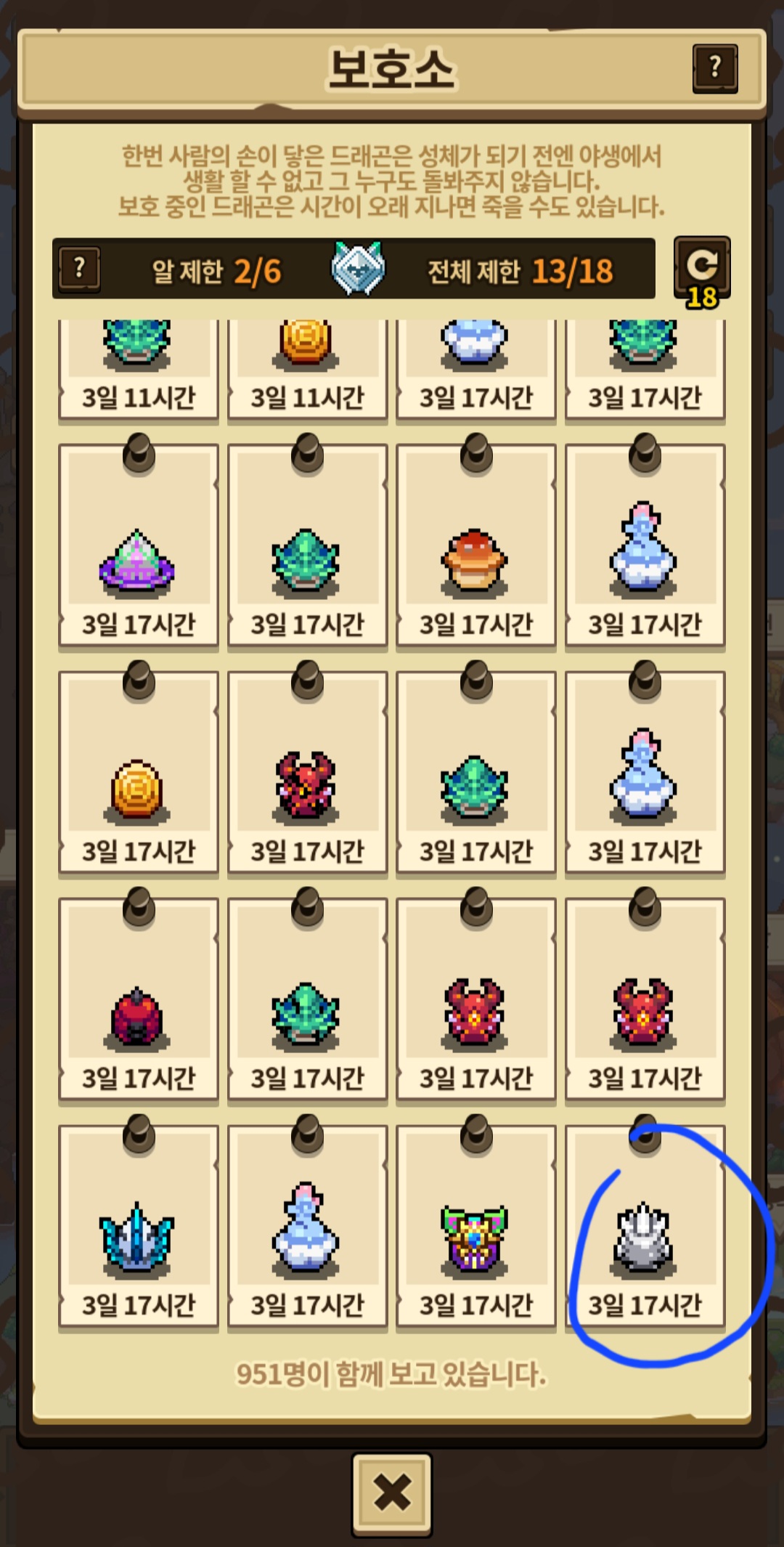The height and width of the screenshot is (1547, 784).
Task: Choose the dark red apple-shaped egg card
Action: 139,999
